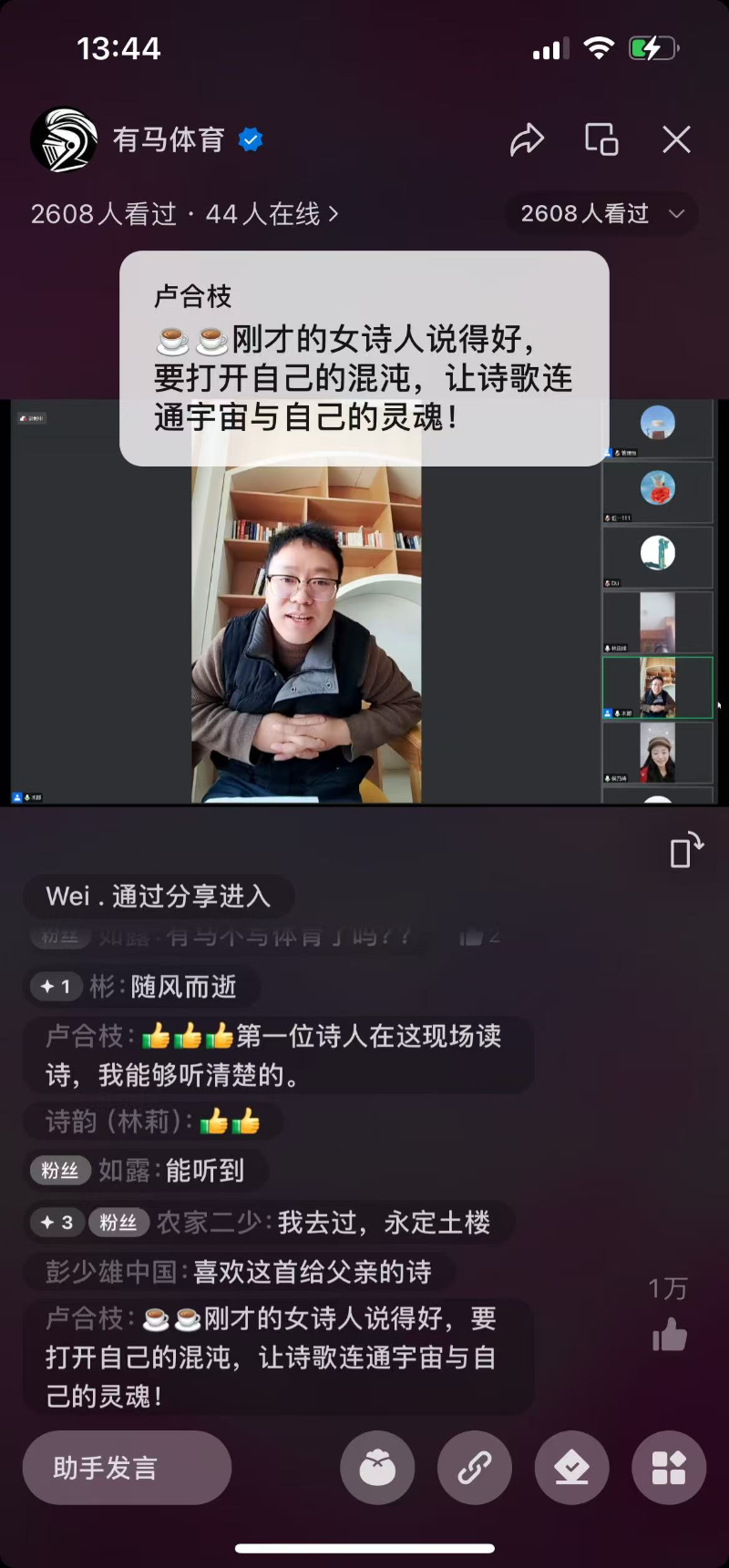Open the pinned comment by 卢合枝
The image size is (729, 1568).
tap(364, 358)
